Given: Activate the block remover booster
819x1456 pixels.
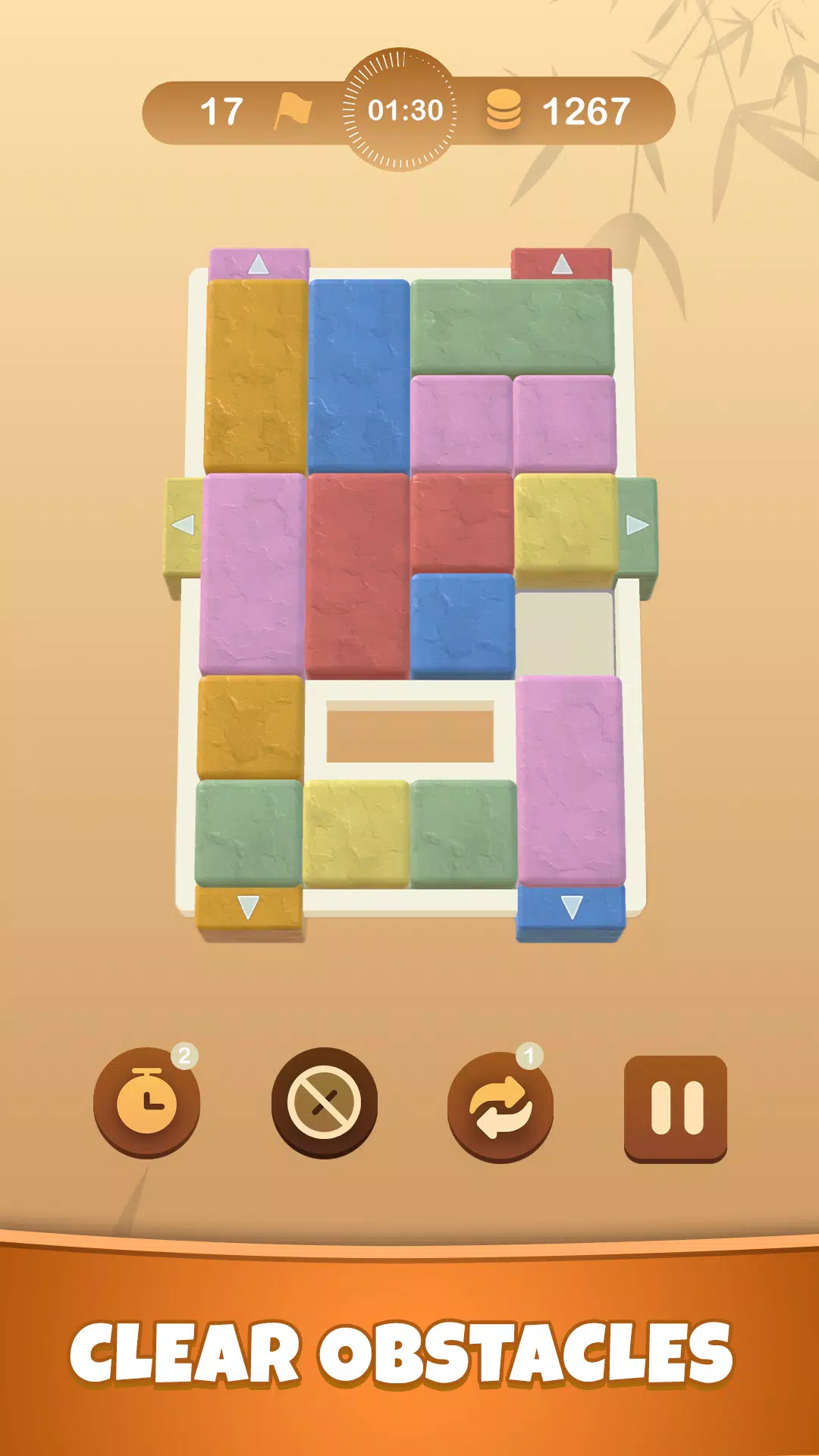Looking at the screenshot, I should (x=324, y=1102).
